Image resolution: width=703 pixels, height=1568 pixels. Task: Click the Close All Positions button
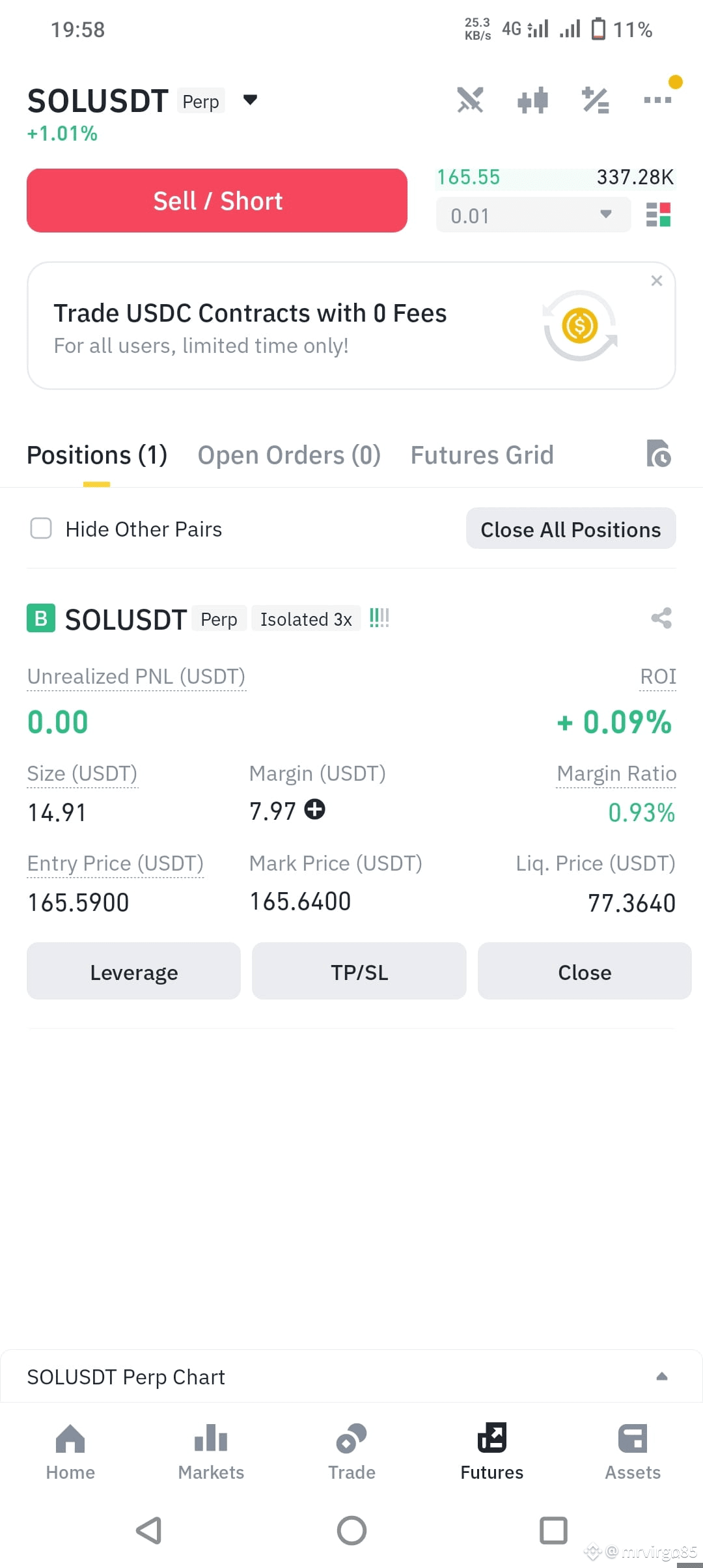tap(570, 529)
